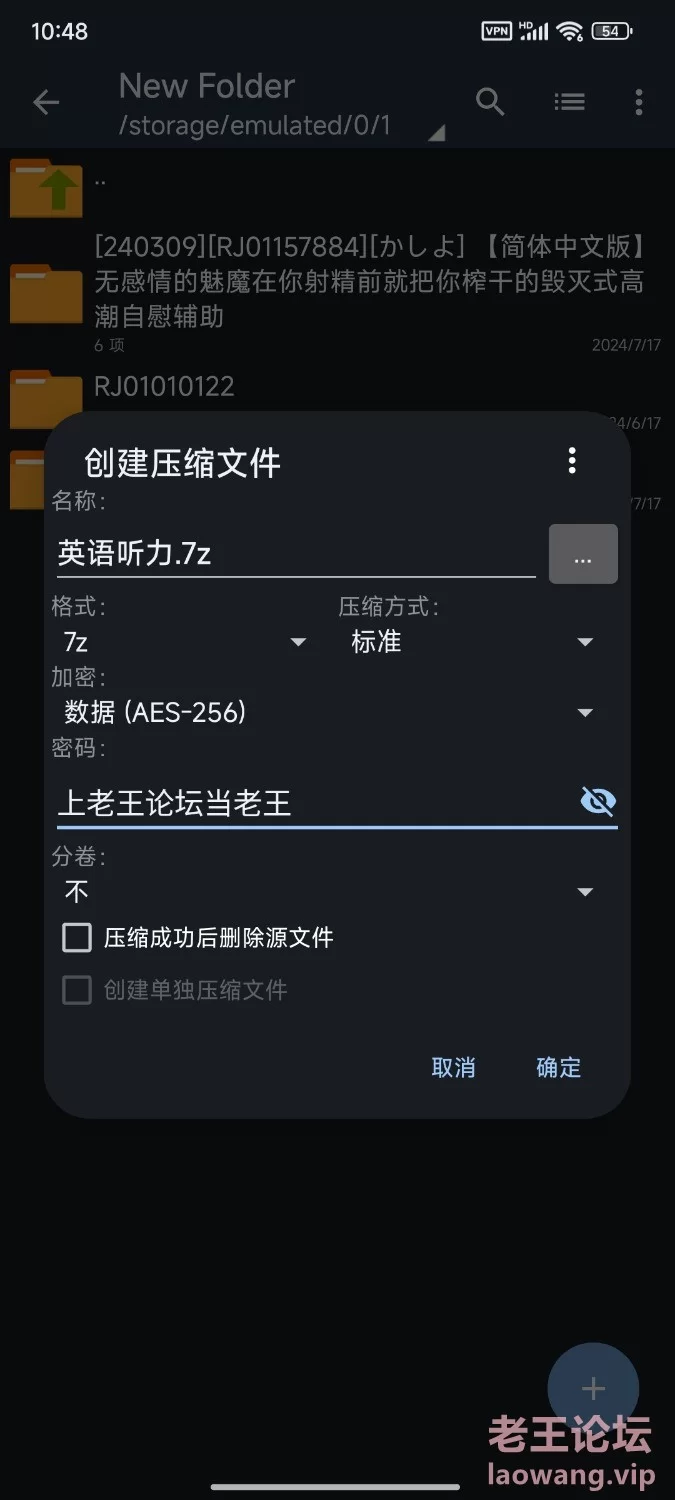Change the 加密 option from 数据 (AES-256)
Screen dimensions: 675x1500
(329, 712)
